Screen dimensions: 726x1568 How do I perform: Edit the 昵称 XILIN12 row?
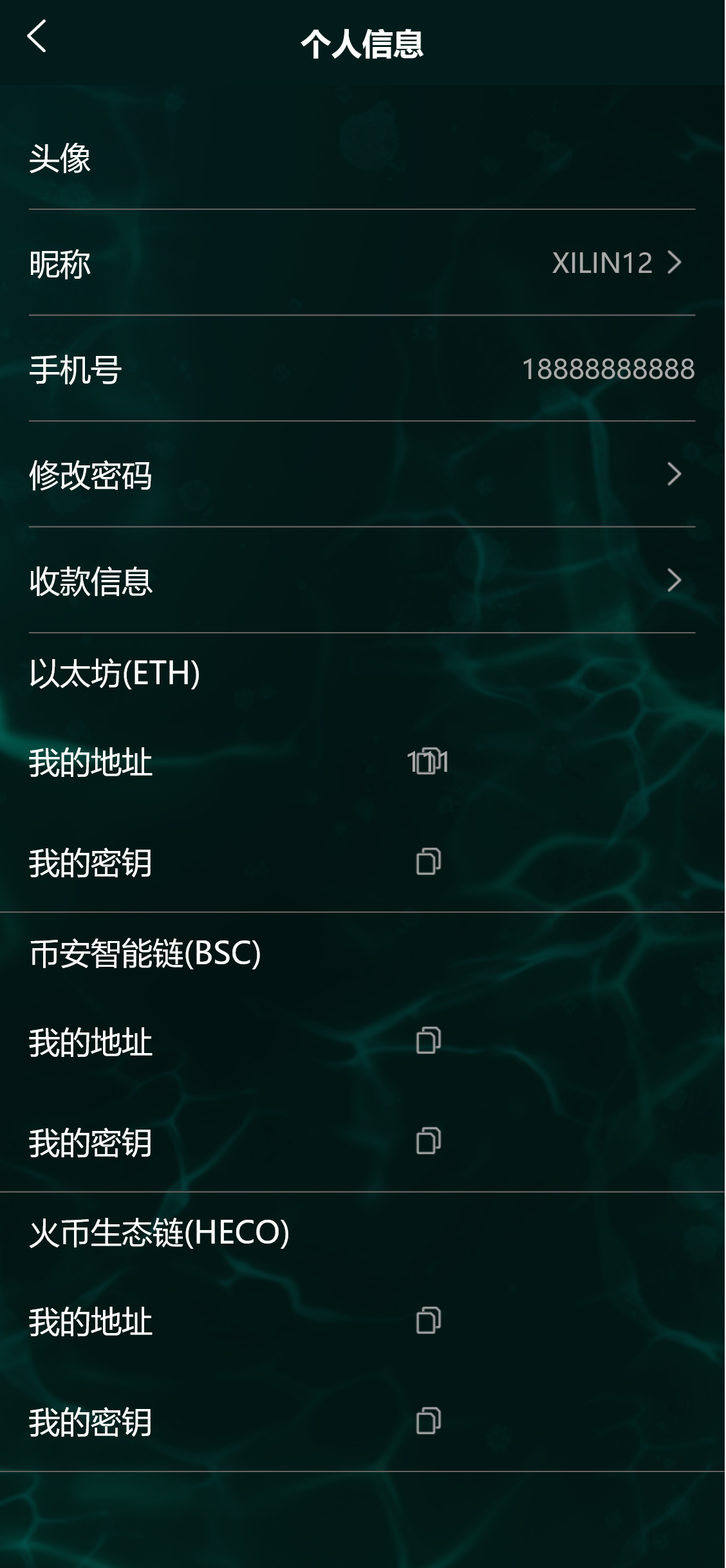tap(362, 263)
